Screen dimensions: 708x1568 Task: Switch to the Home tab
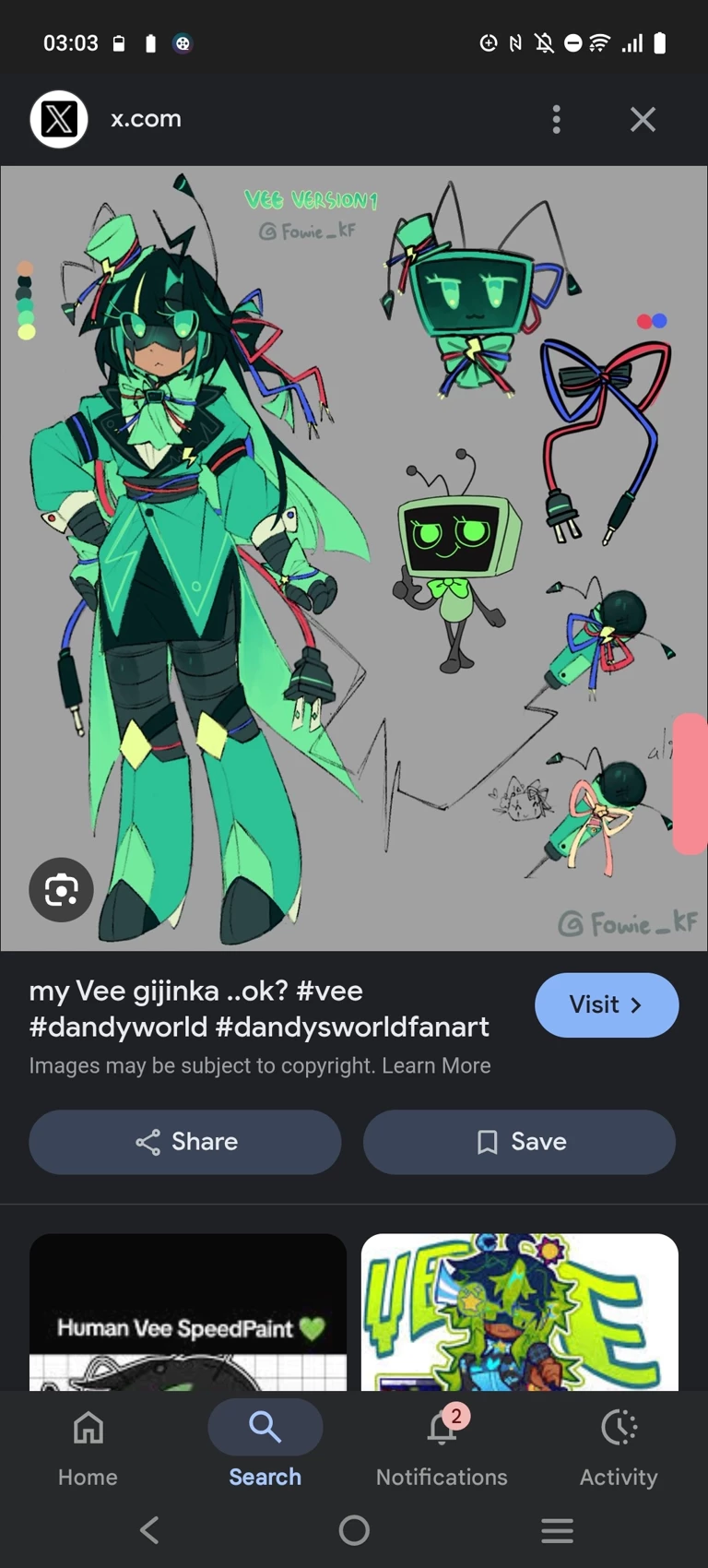click(88, 1445)
